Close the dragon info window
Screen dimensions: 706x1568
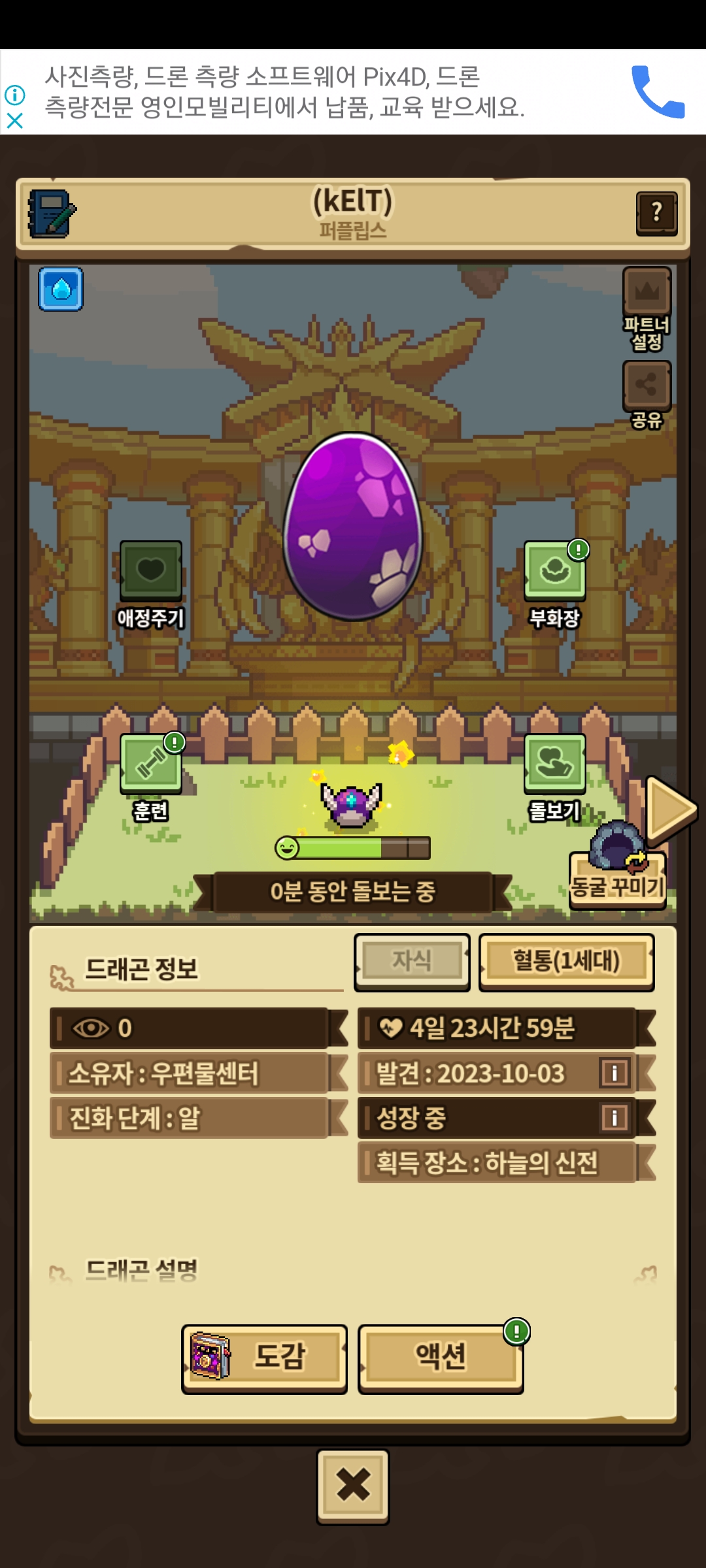(353, 1485)
